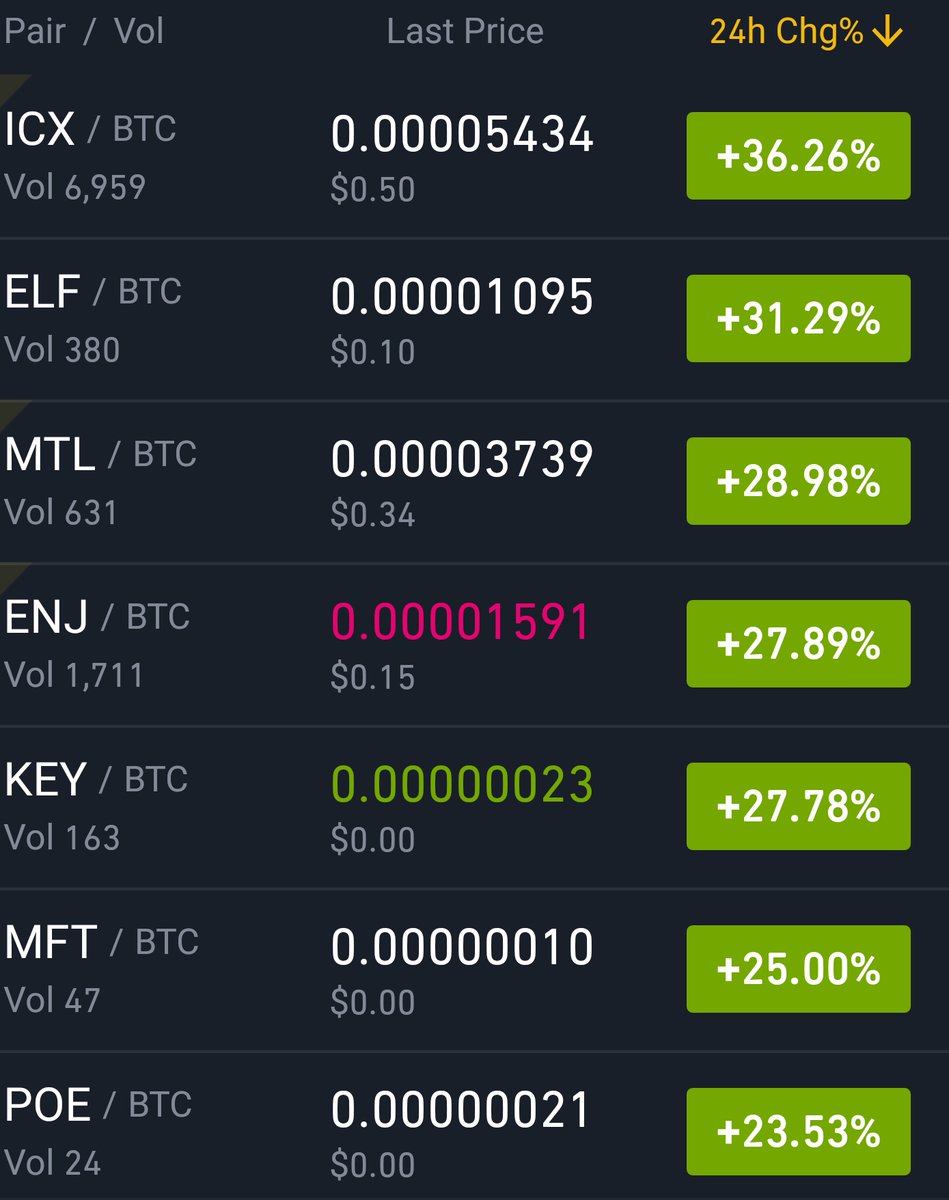Sort the list by 24h Chg%
This screenshot has width=949, height=1200.
[x=806, y=32]
